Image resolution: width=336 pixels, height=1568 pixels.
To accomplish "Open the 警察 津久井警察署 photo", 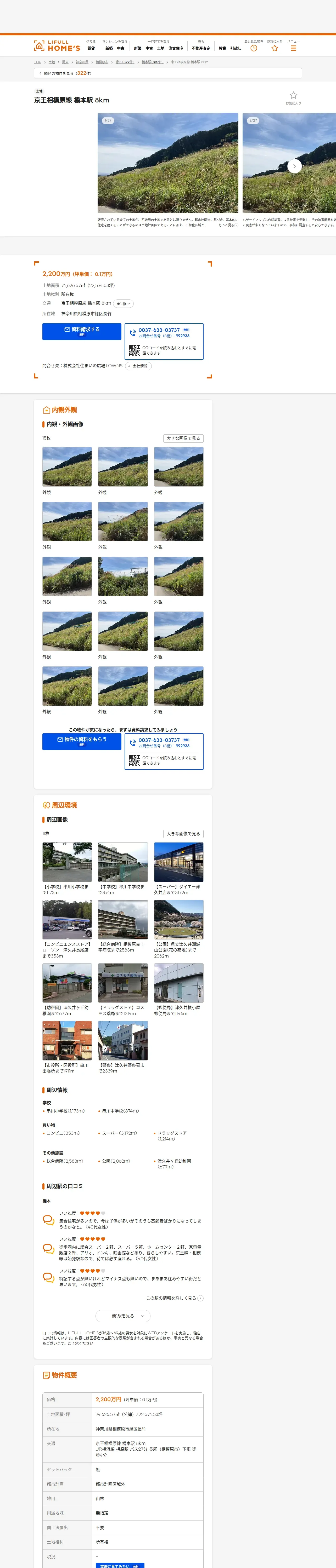I will coord(122,1041).
